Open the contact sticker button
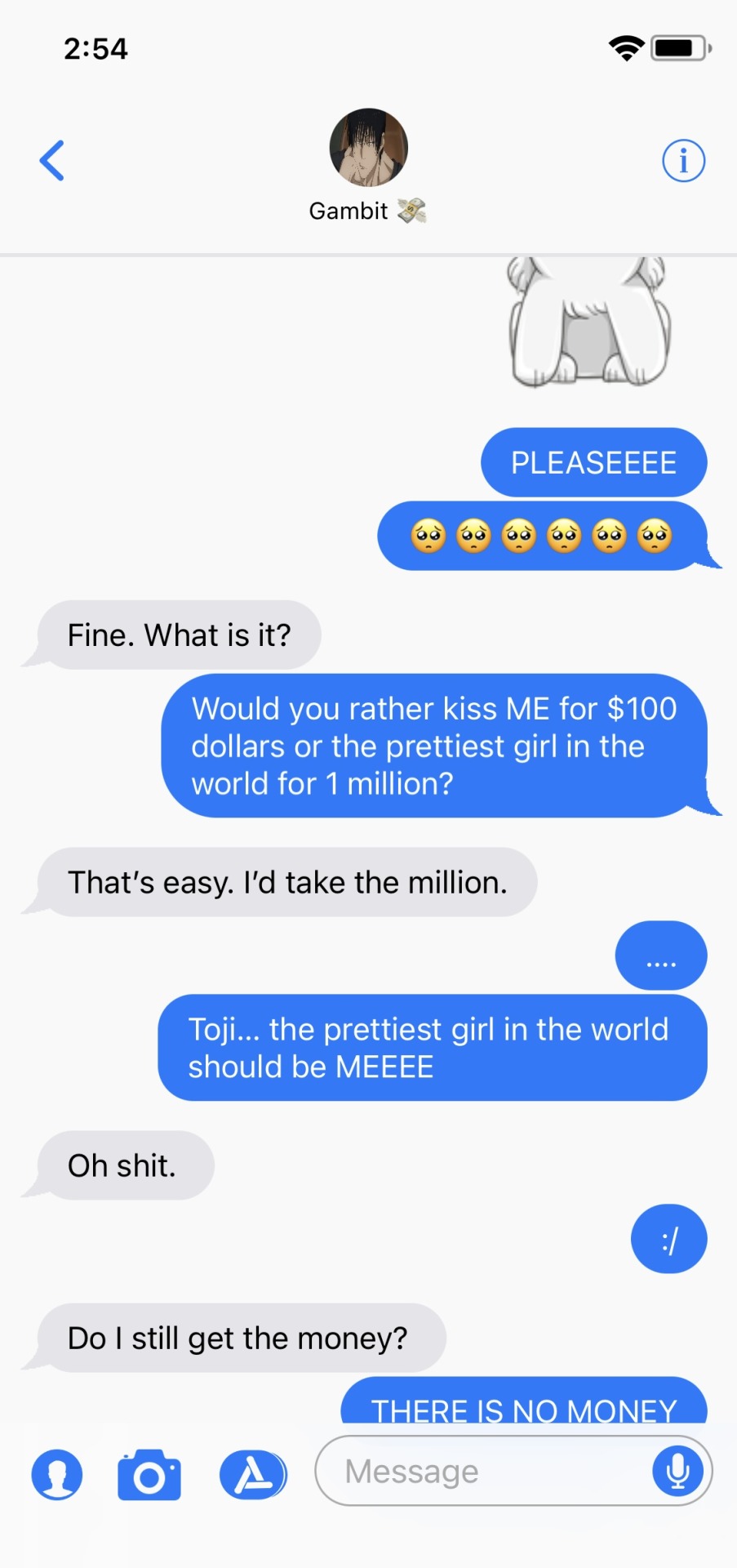Image resolution: width=737 pixels, height=1568 pixels. click(x=57, y=1474)
